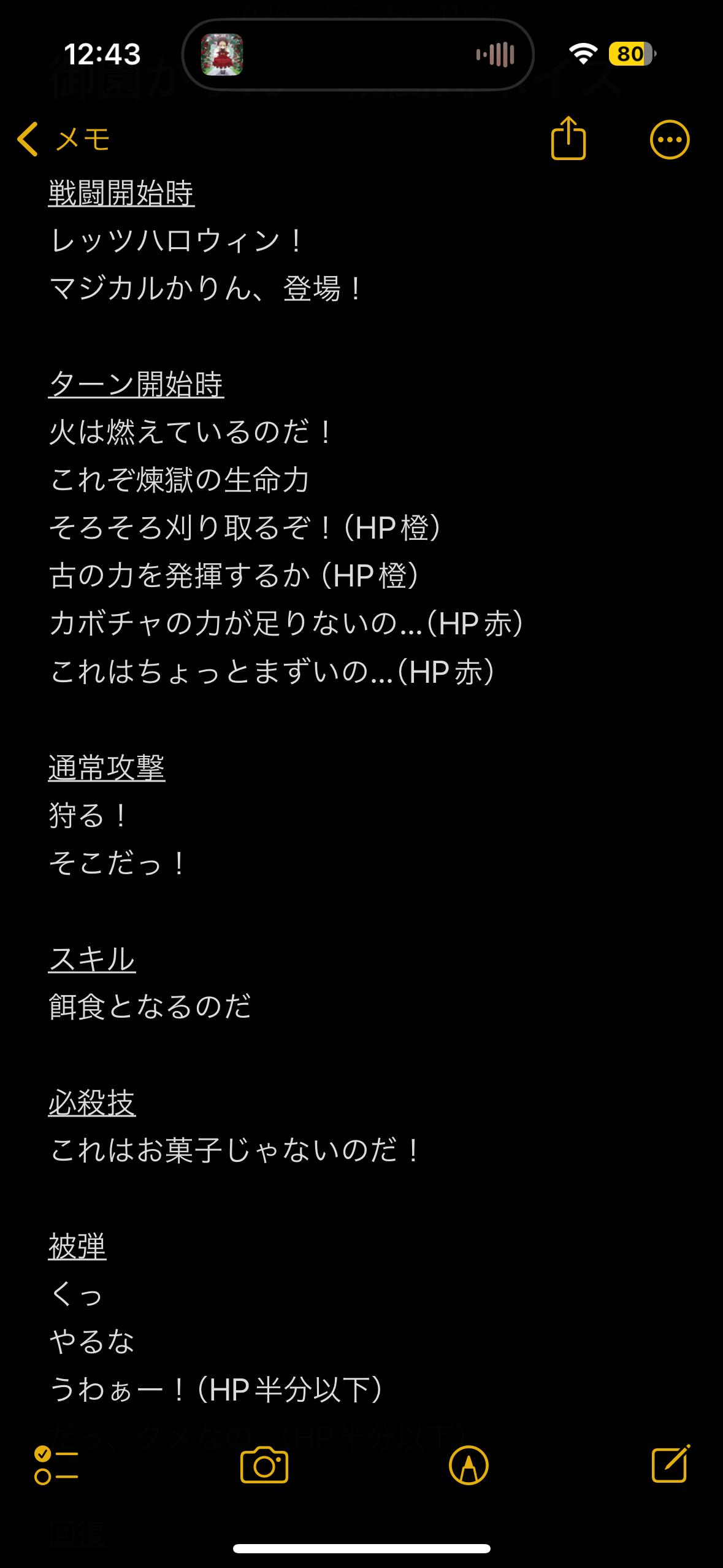This screenshot has height=1568, width=723.
Task: Open the camera attachment options
Action: pyautogui.click(x=264, y=1466)
